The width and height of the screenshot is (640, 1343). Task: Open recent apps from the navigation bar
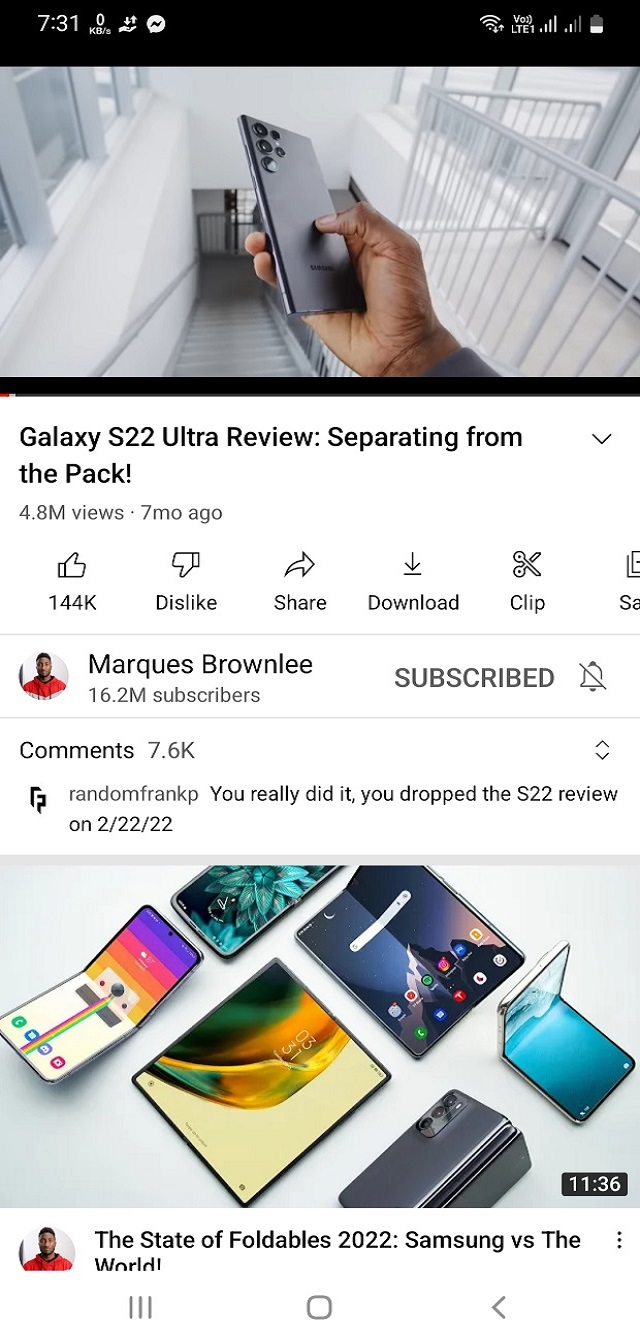tap(141, 1306)
